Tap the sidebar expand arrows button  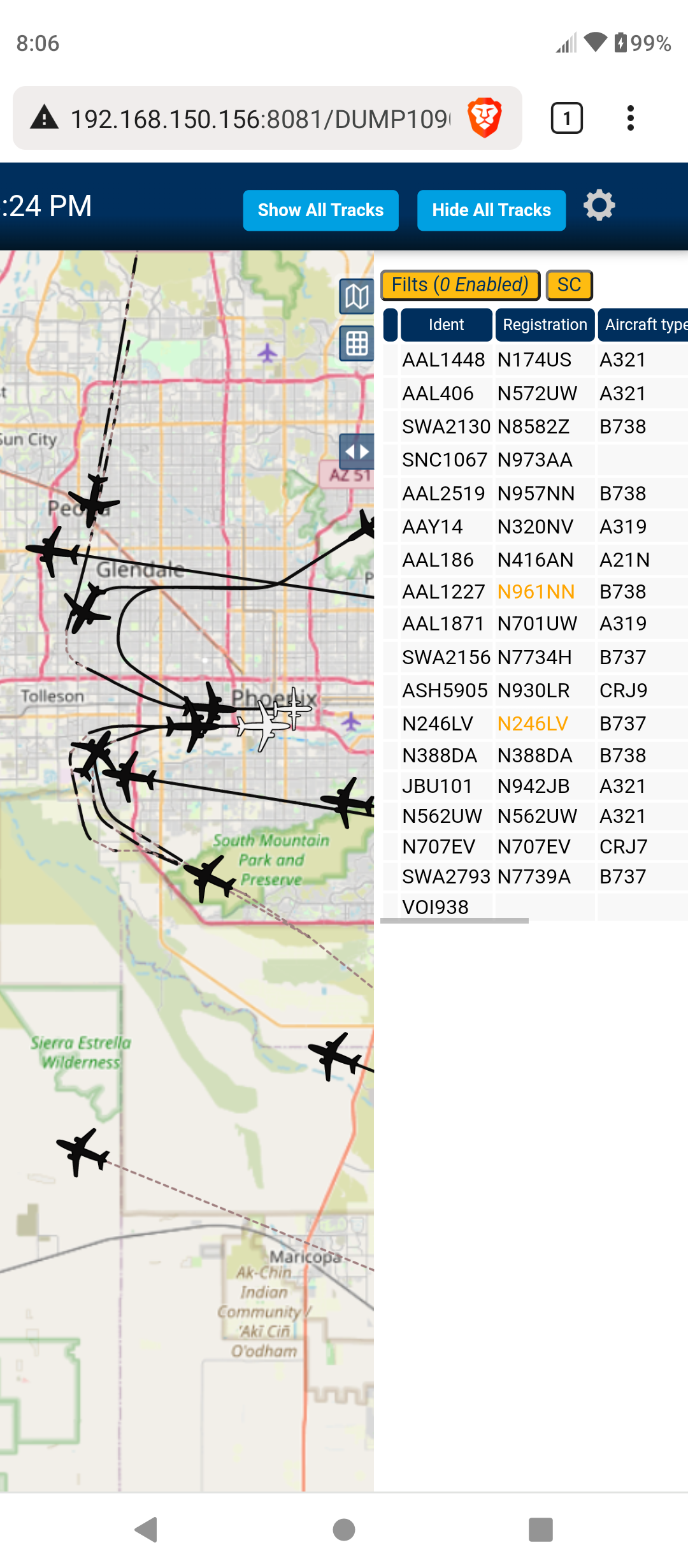(x=357, y=452)
